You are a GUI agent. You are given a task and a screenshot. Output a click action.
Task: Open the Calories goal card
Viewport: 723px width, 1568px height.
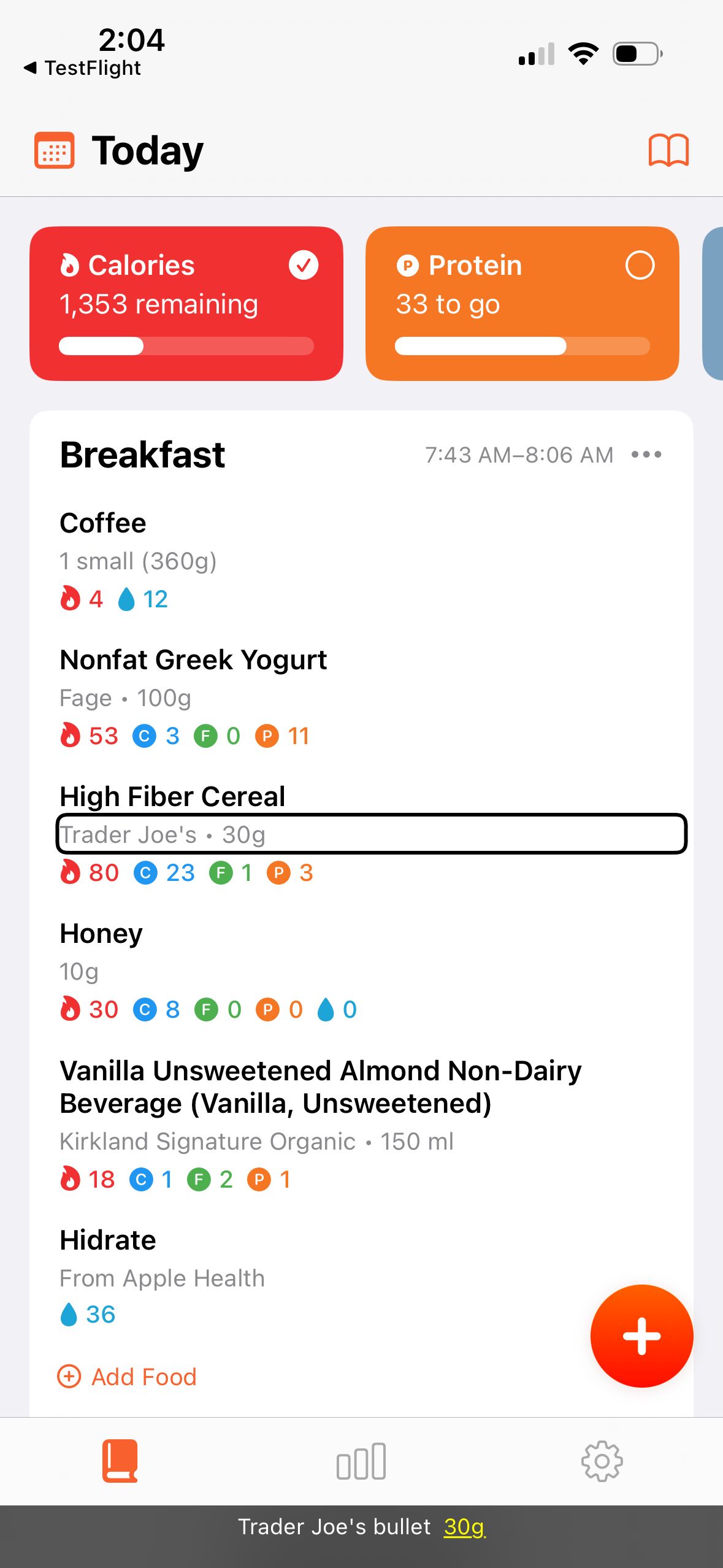(186, 303)
